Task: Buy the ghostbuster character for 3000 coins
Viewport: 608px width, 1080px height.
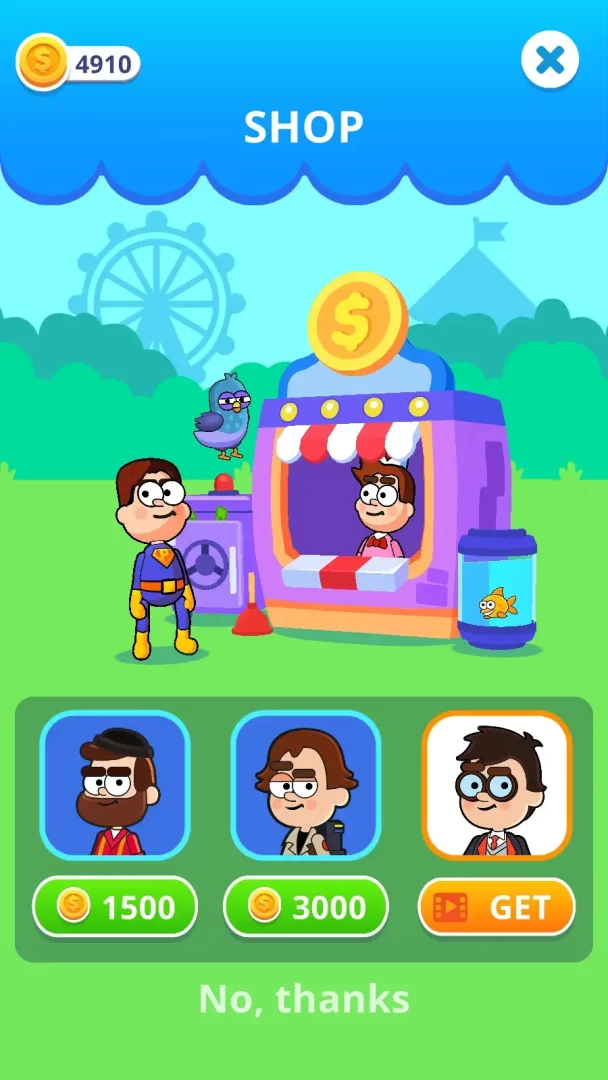Action: point(305,907)
